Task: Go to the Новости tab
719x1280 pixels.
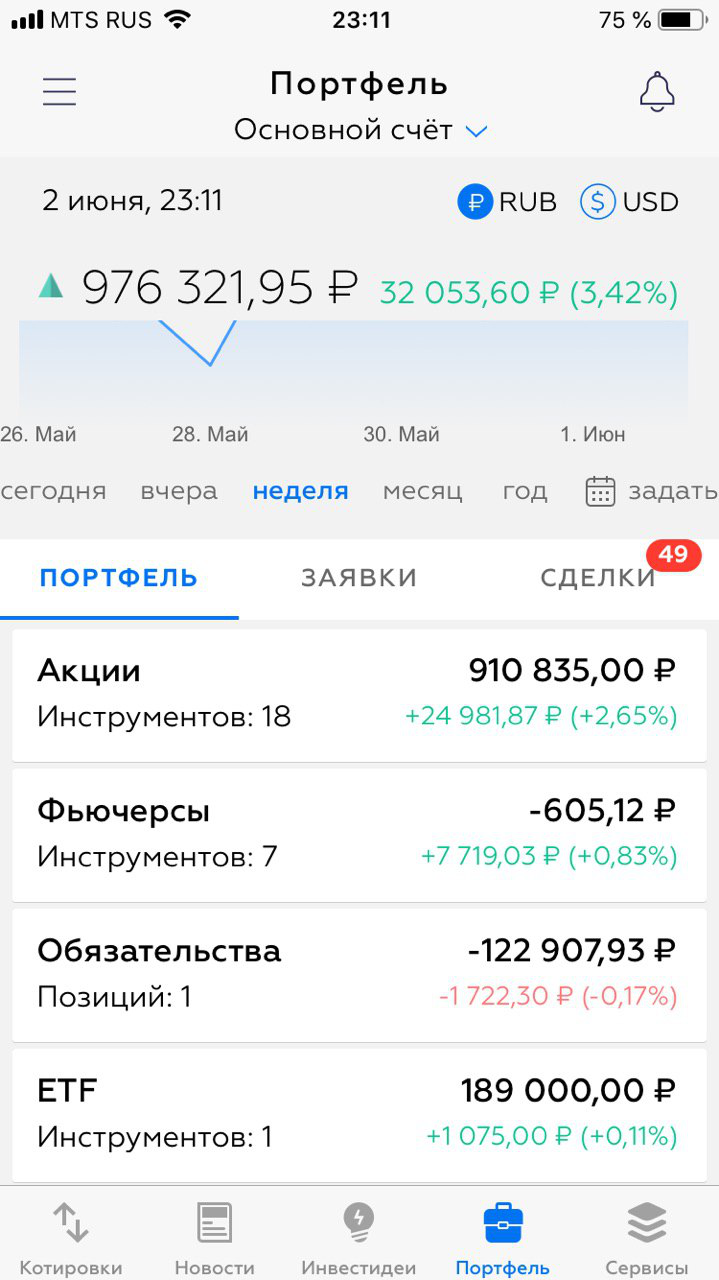Action: click(x=215, y=1238)
